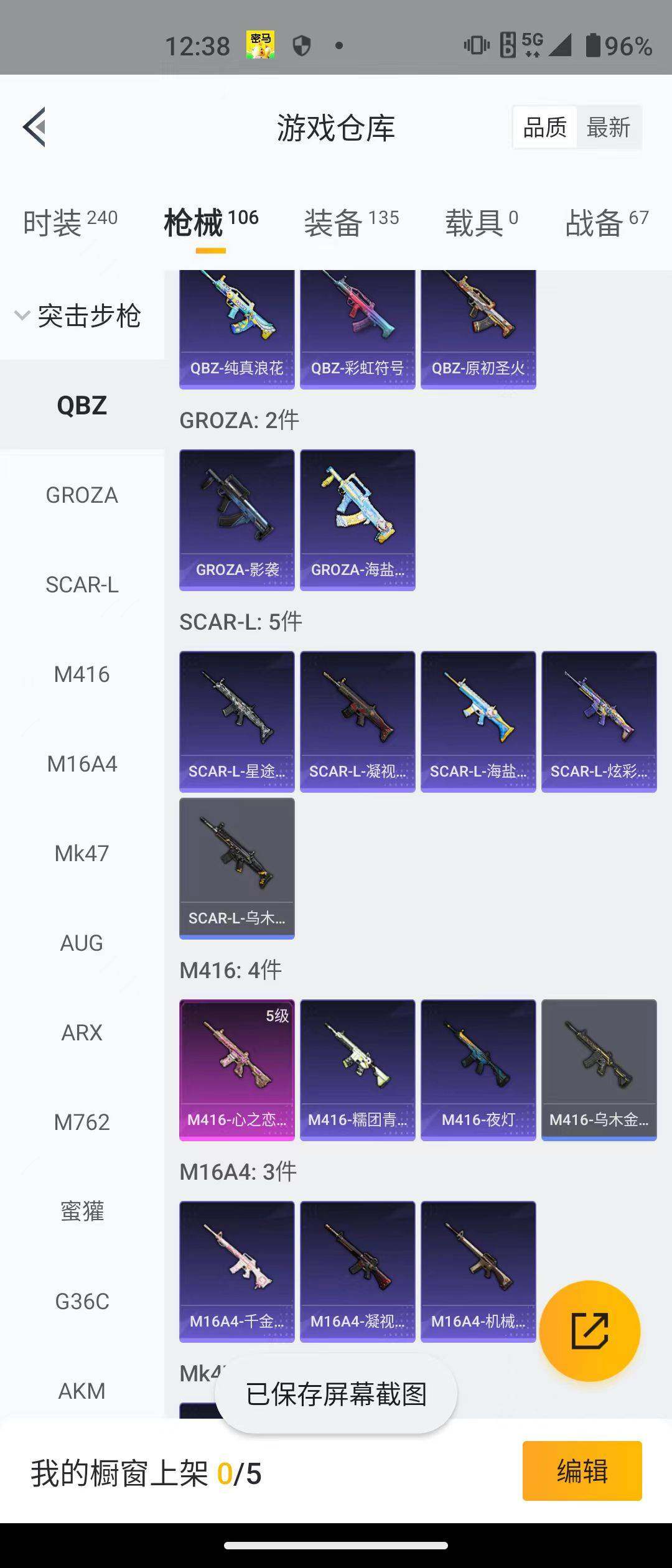Go back using the top-left arrow

pyautogui.click(x=34, y=127)
